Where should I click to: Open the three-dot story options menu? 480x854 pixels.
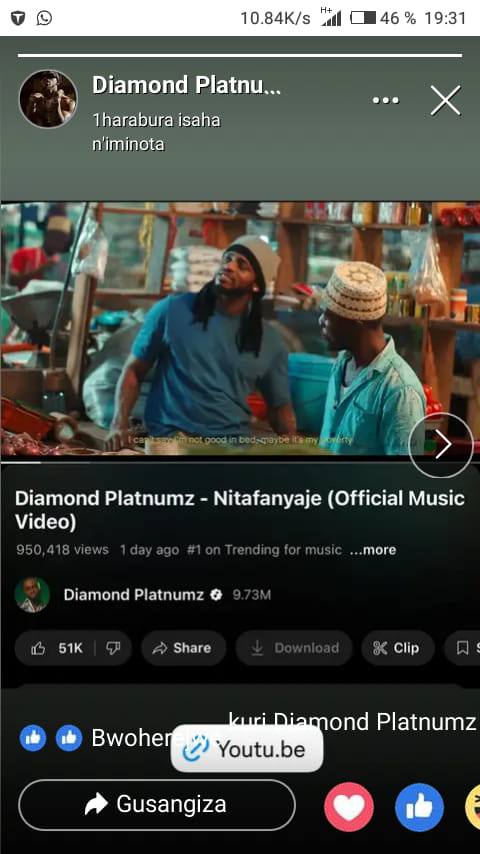click(385, 100)
